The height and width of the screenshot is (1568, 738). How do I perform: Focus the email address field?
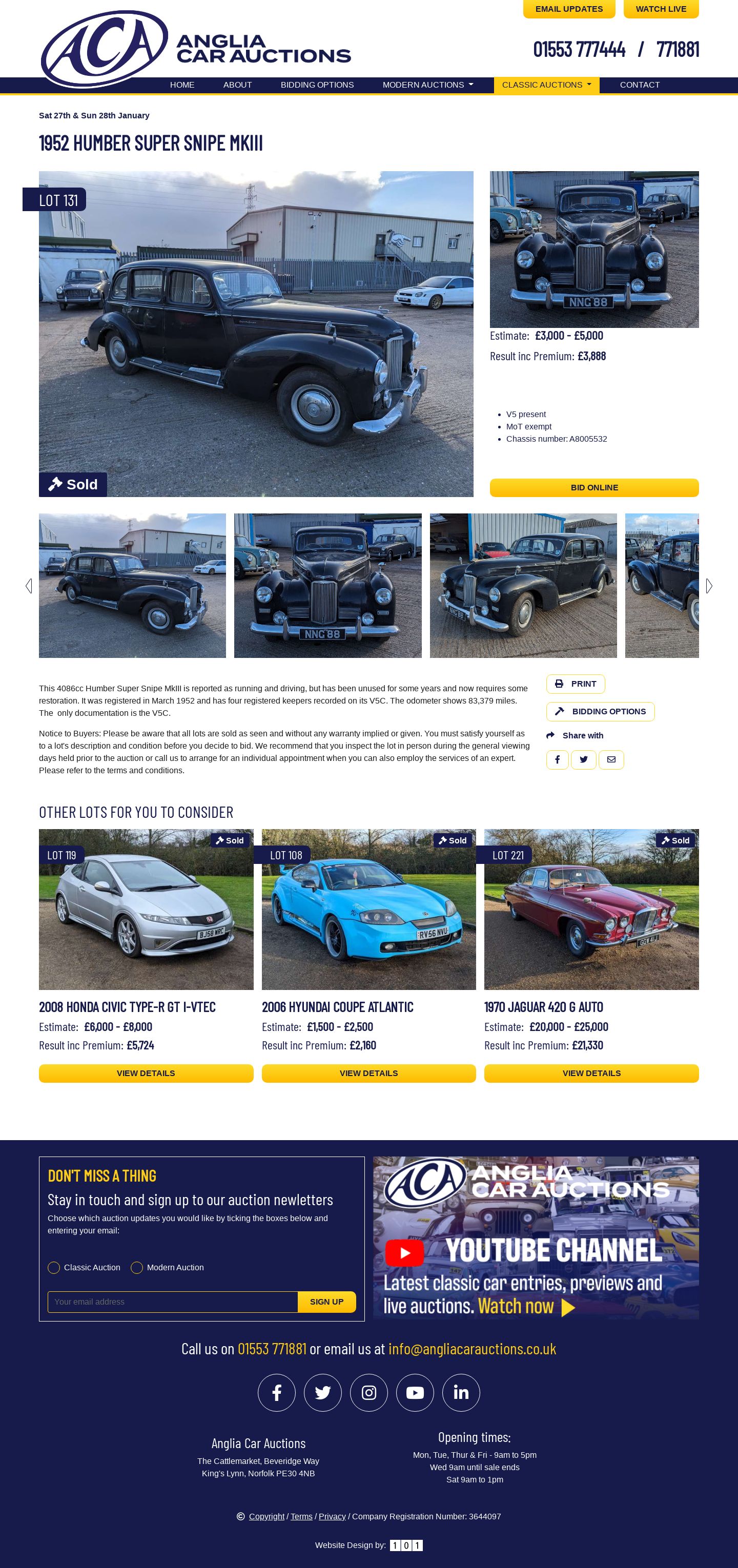point(172,1302)
